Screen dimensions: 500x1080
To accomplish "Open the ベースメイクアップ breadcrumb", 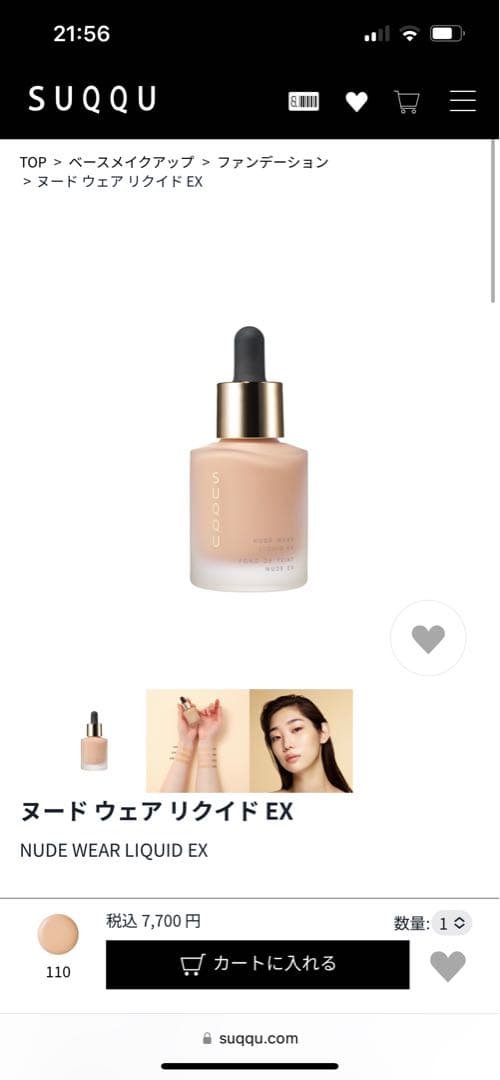I will tap(131, 163).
